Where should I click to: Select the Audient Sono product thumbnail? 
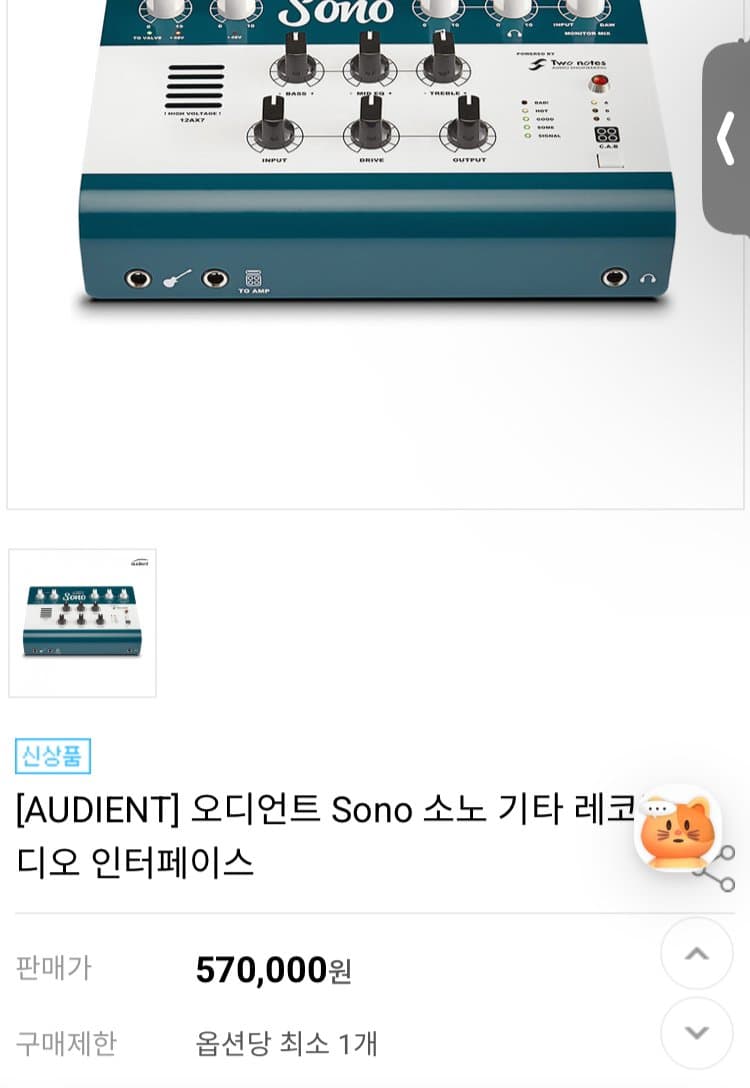coord(82,622)
